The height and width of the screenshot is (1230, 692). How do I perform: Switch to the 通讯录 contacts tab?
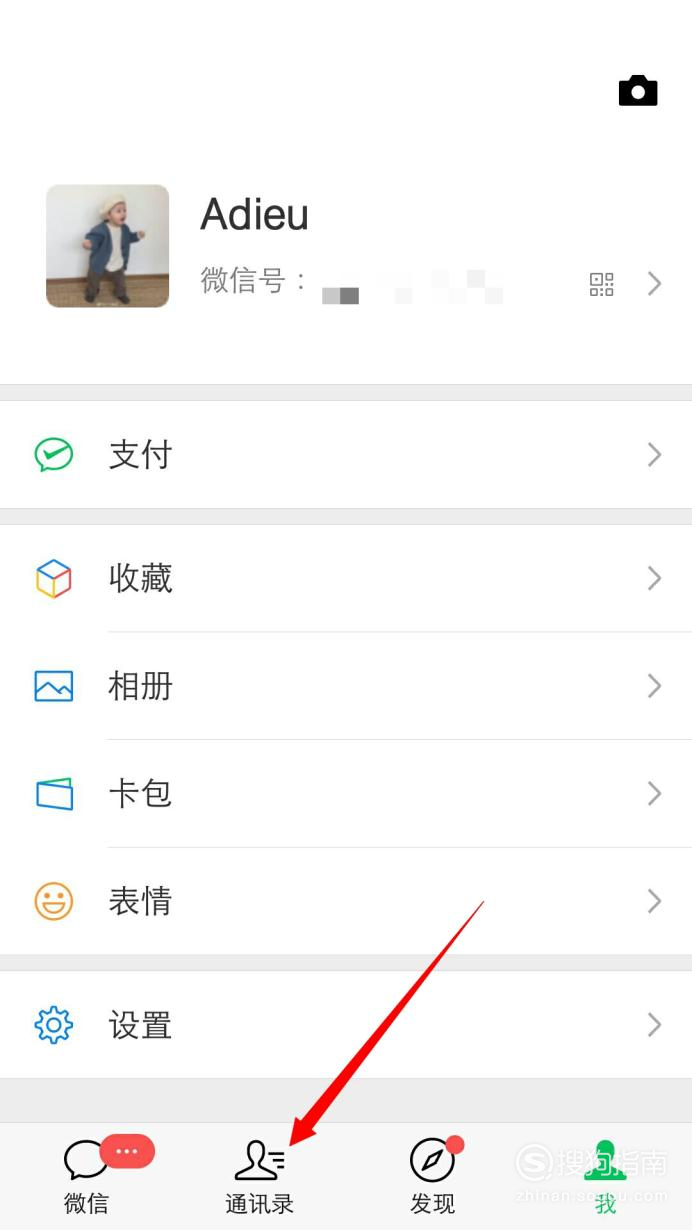[260, 1176]
